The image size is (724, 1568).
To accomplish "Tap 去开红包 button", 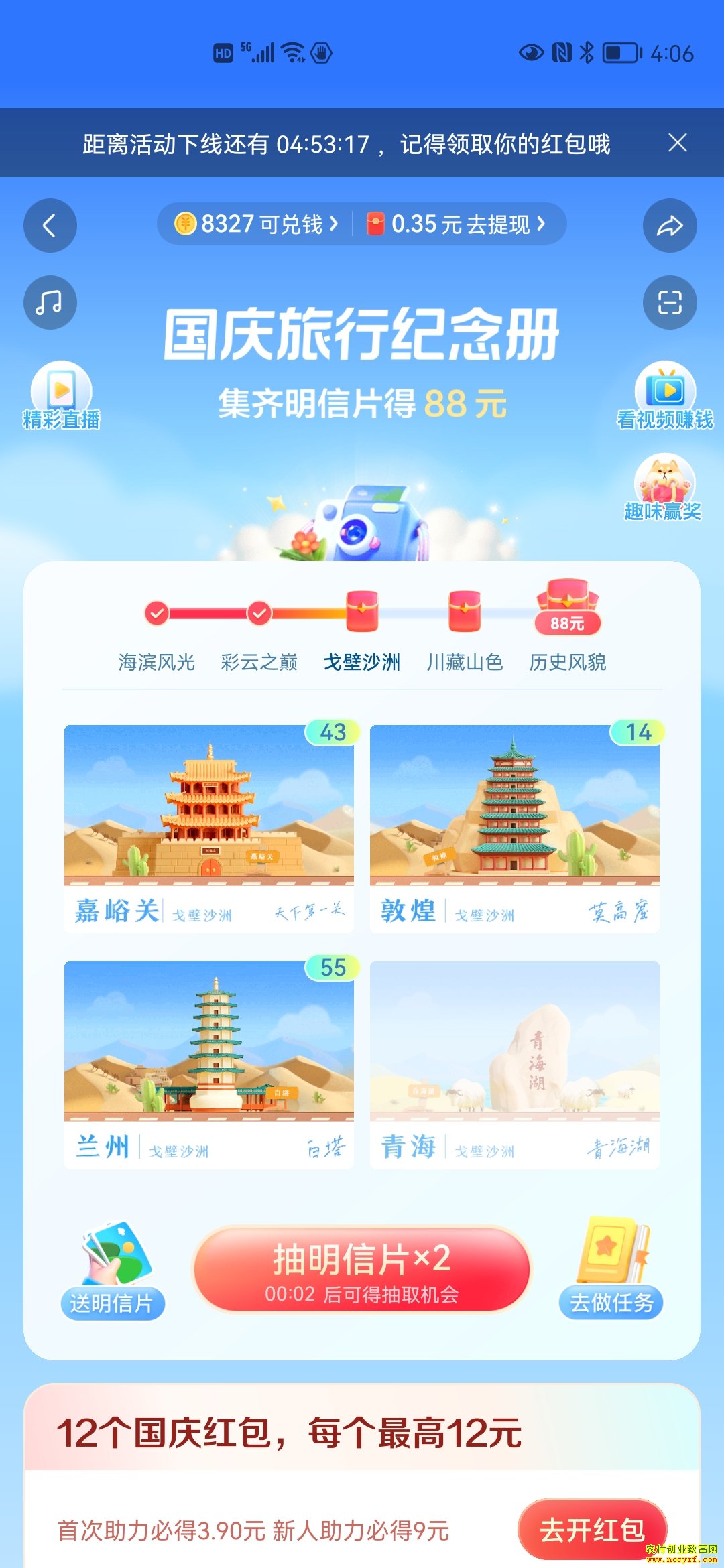I will (592, 1530).
